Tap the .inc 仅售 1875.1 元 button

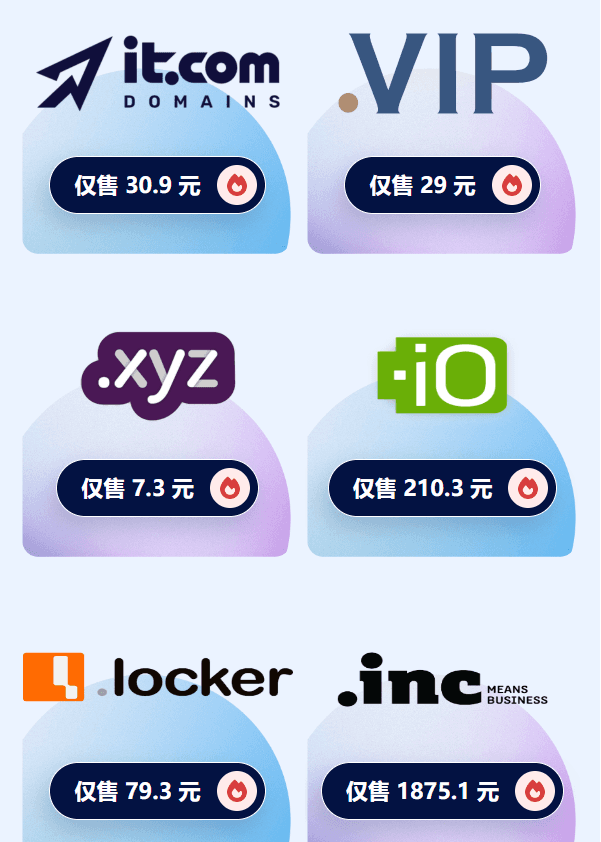[442, 791]
